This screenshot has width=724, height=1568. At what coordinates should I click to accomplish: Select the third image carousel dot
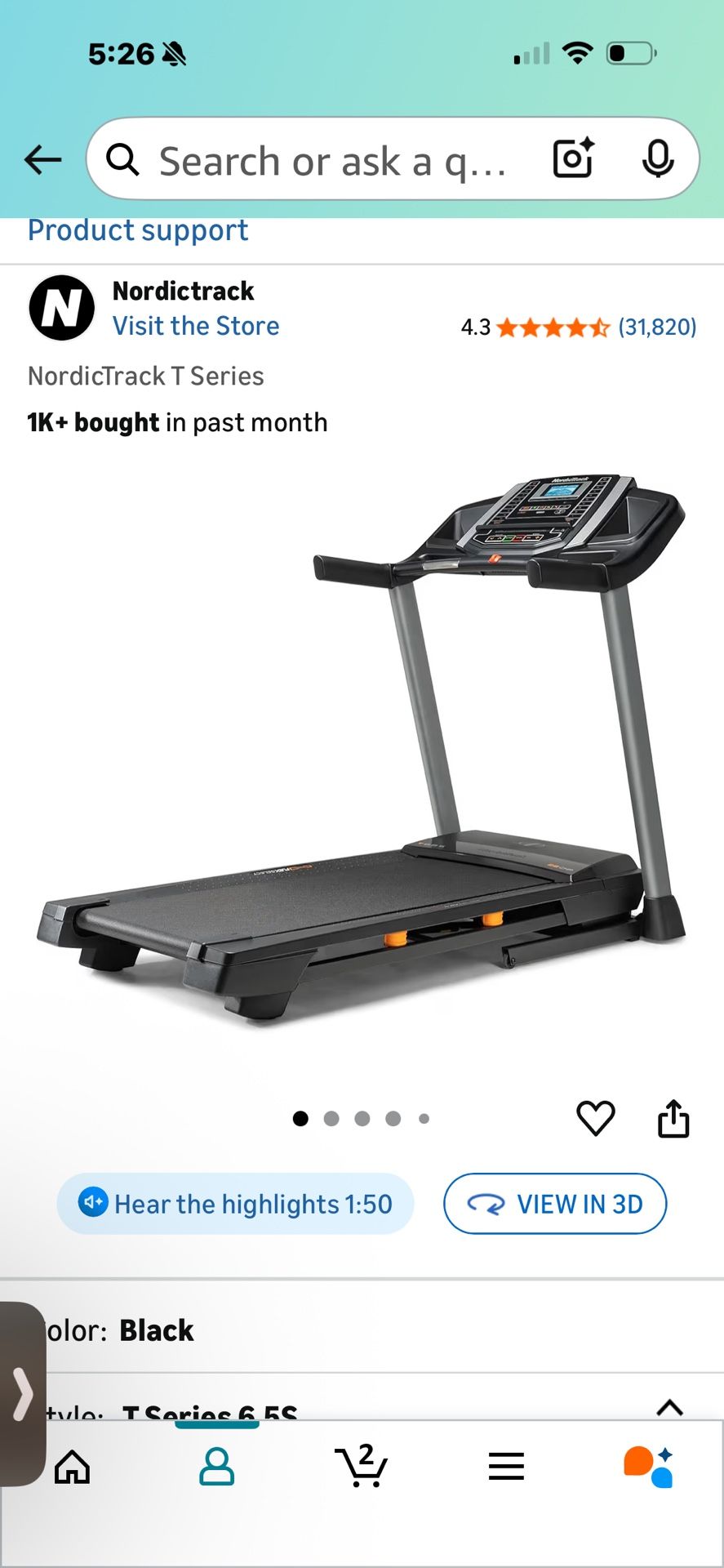tap(362, 1118)
